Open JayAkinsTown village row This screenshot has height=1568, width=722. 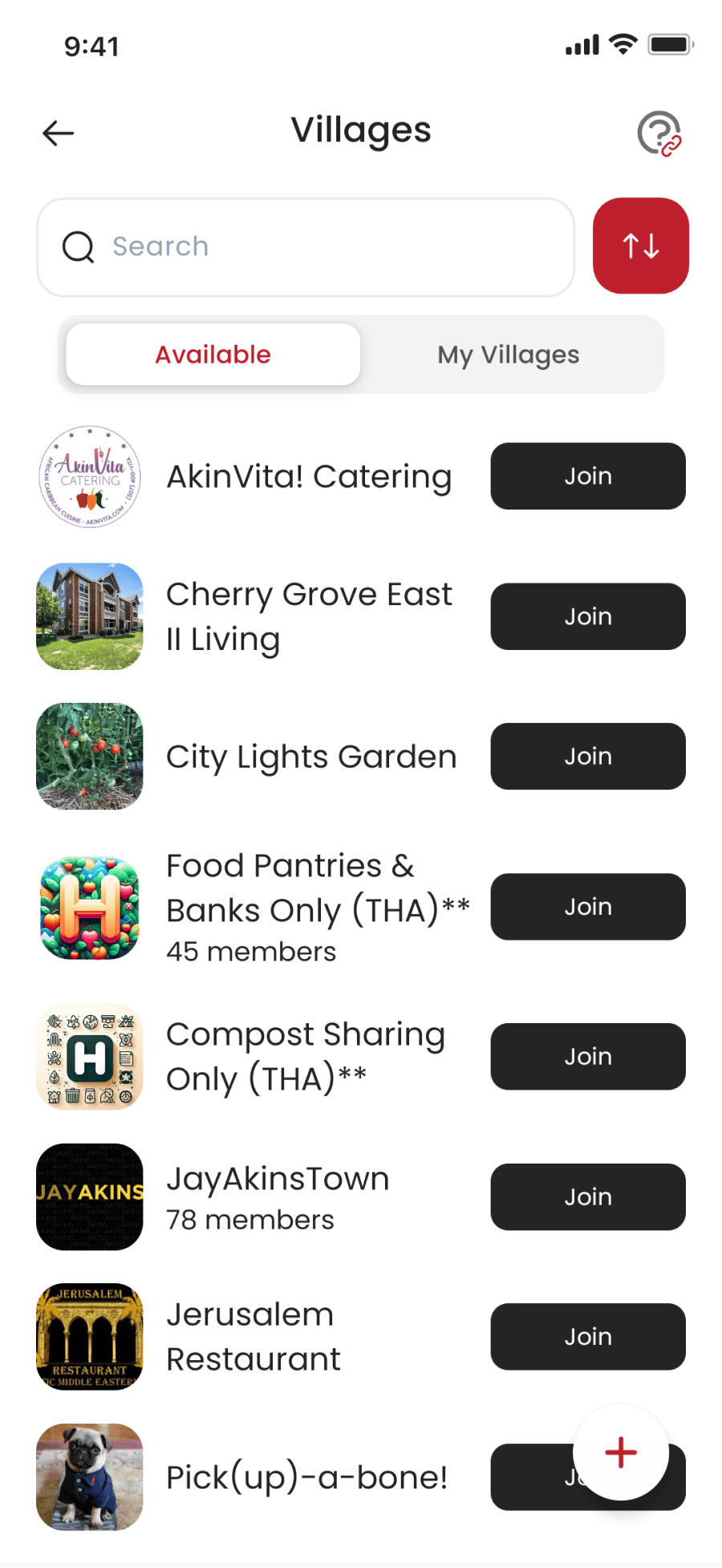tap(277, 1196)
